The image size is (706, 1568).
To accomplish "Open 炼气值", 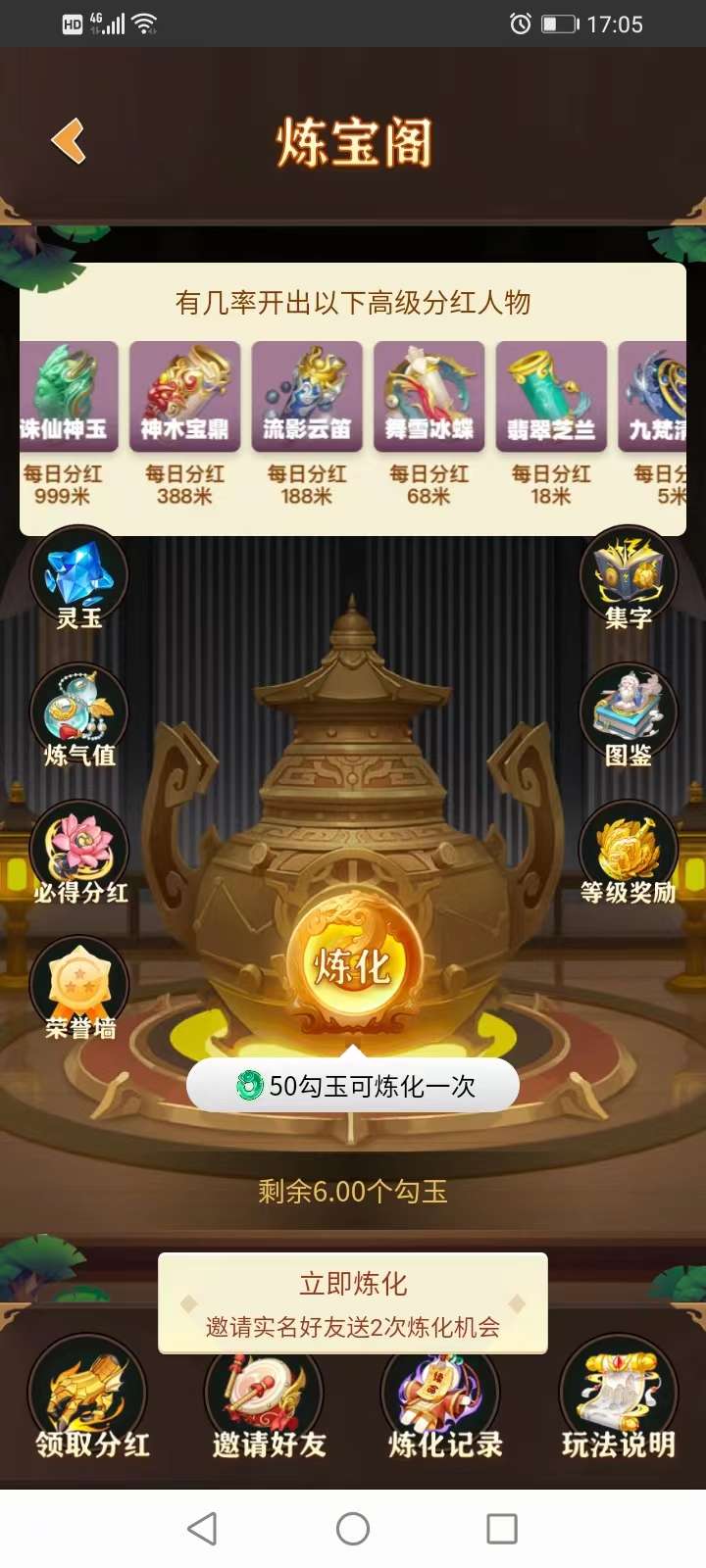I will coord(79,717).
